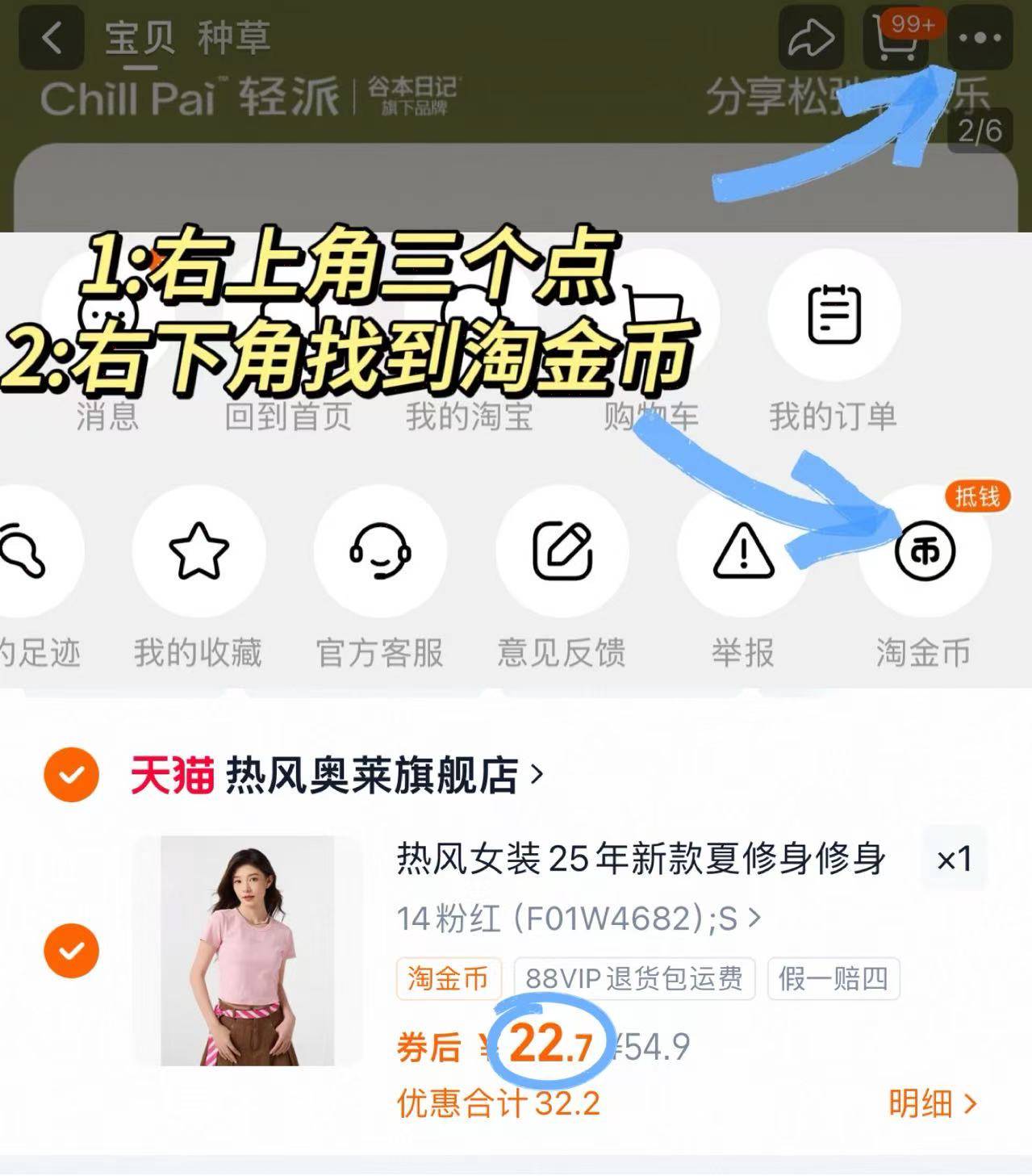
Task: Open 意见反馈 feedback icon
Action: (x=562, y=550)
